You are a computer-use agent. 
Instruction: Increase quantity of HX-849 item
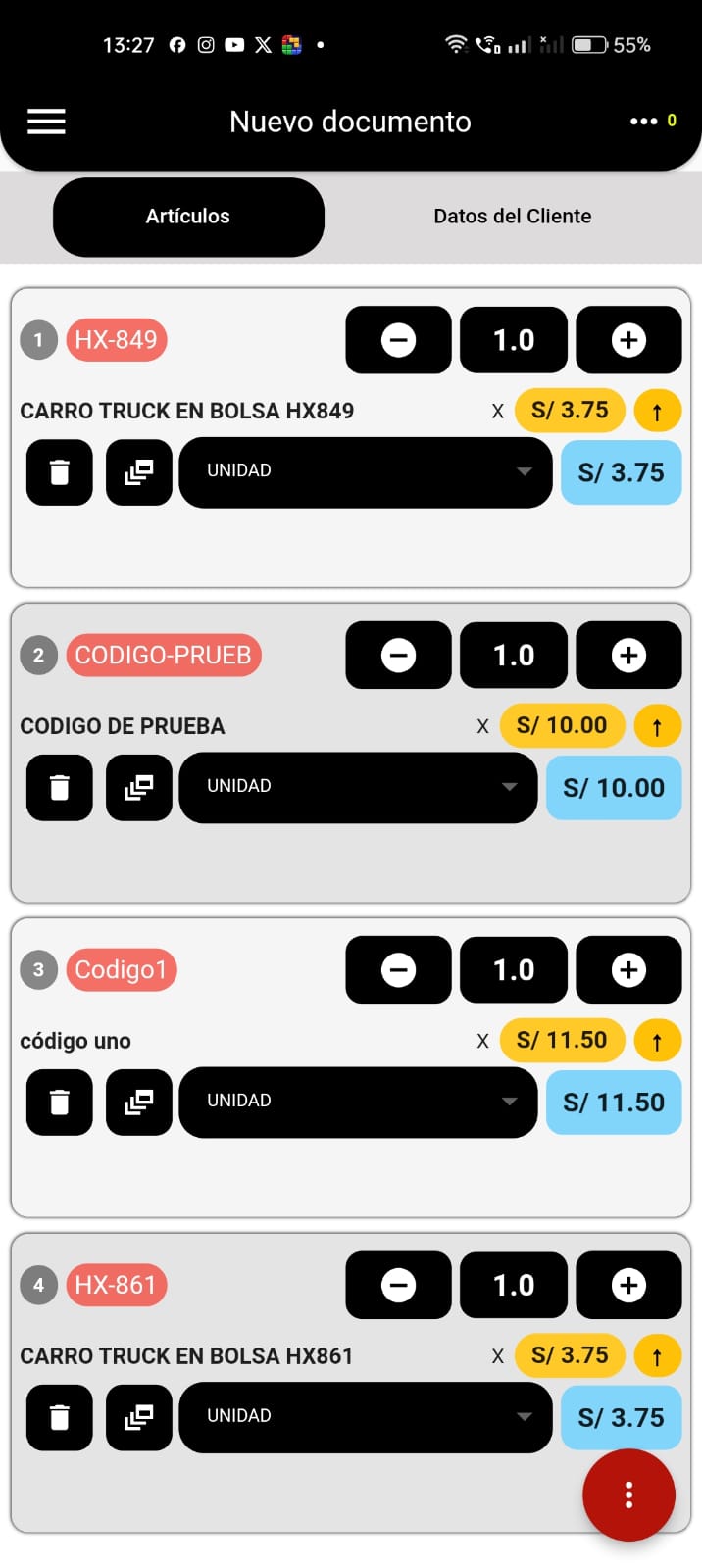[628, 340]
